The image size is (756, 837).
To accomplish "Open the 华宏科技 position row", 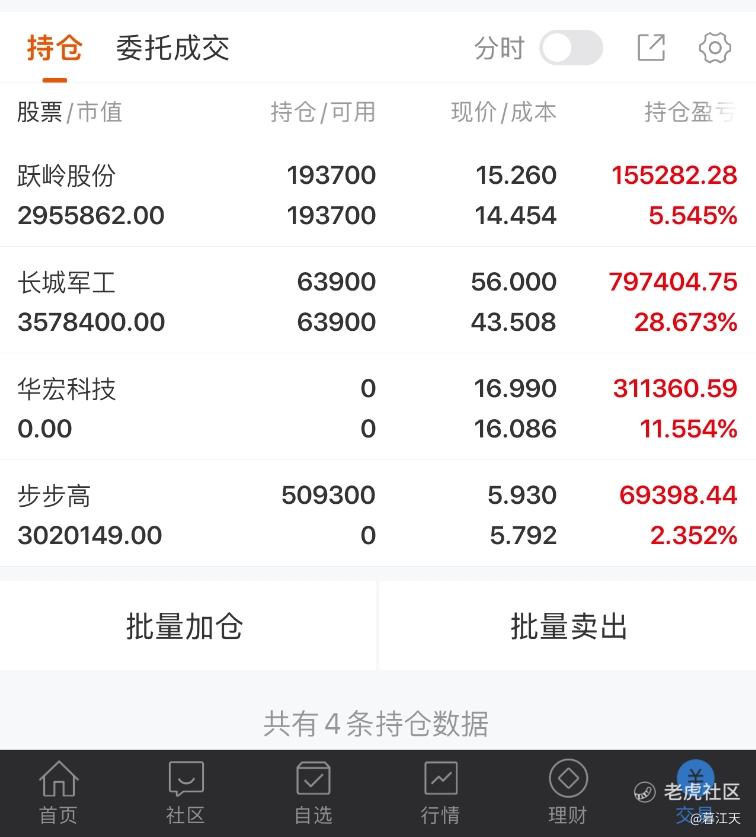I will point(378,408).
